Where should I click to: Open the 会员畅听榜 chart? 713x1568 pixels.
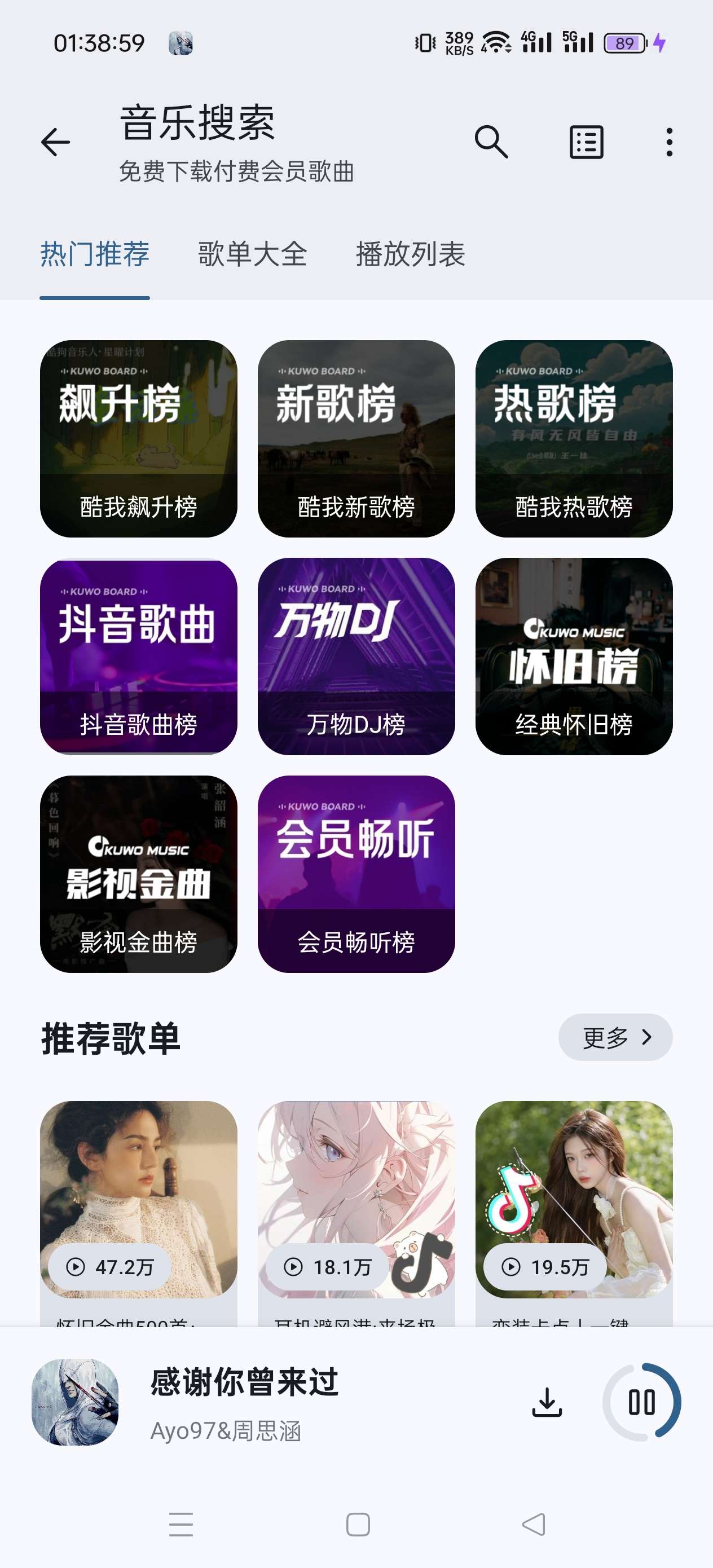(x=356, y=874)
